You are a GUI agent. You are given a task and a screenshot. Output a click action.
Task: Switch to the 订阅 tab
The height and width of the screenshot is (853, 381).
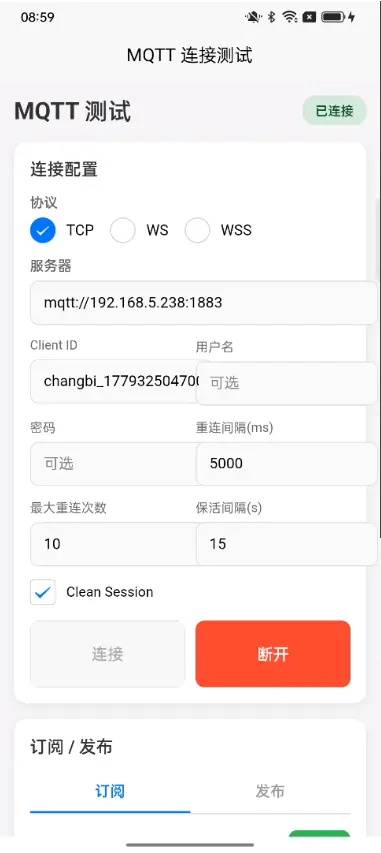point(110,791)
